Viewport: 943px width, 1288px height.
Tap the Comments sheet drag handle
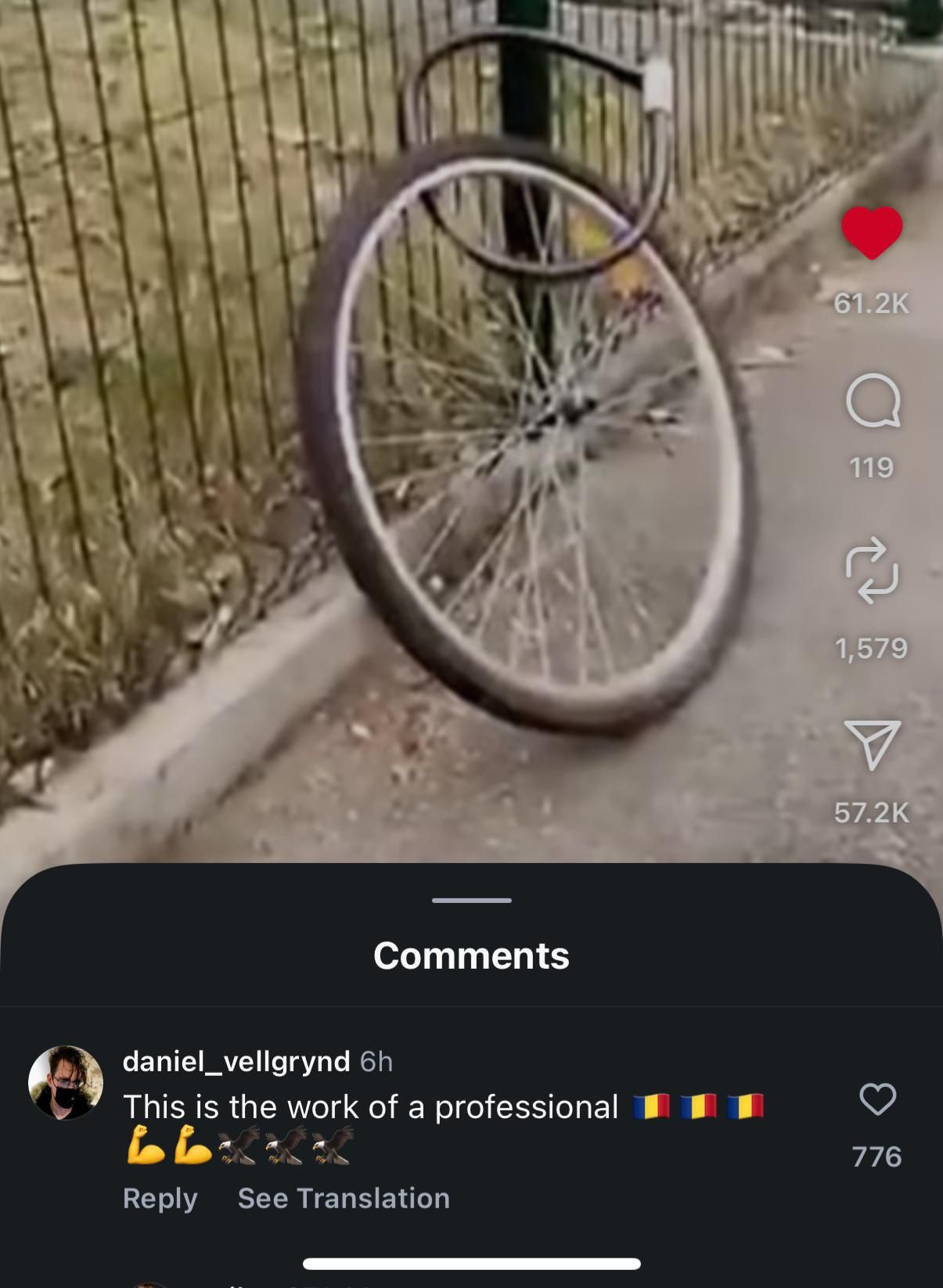(471, 901)
